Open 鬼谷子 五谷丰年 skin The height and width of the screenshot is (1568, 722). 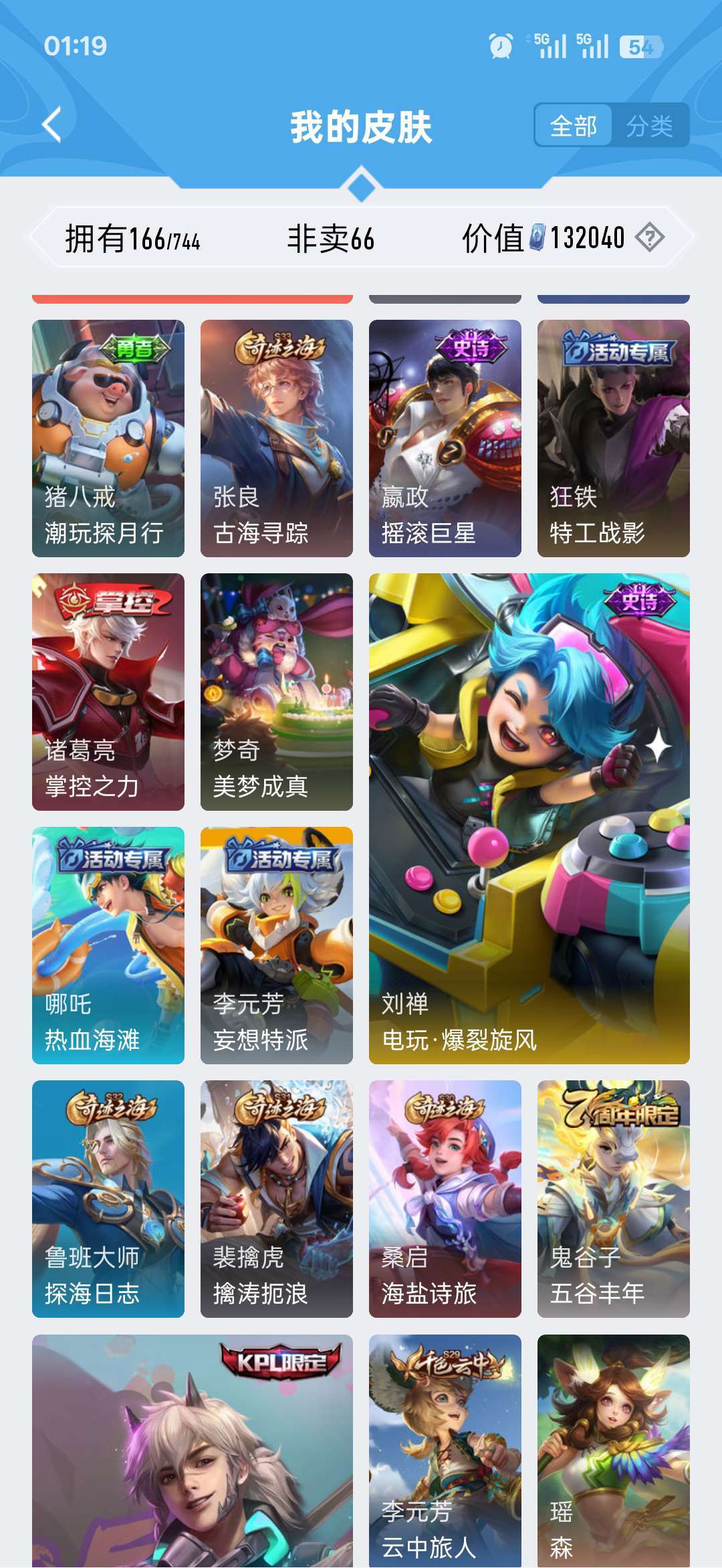pyautogui.click(x=614, y=1199)
